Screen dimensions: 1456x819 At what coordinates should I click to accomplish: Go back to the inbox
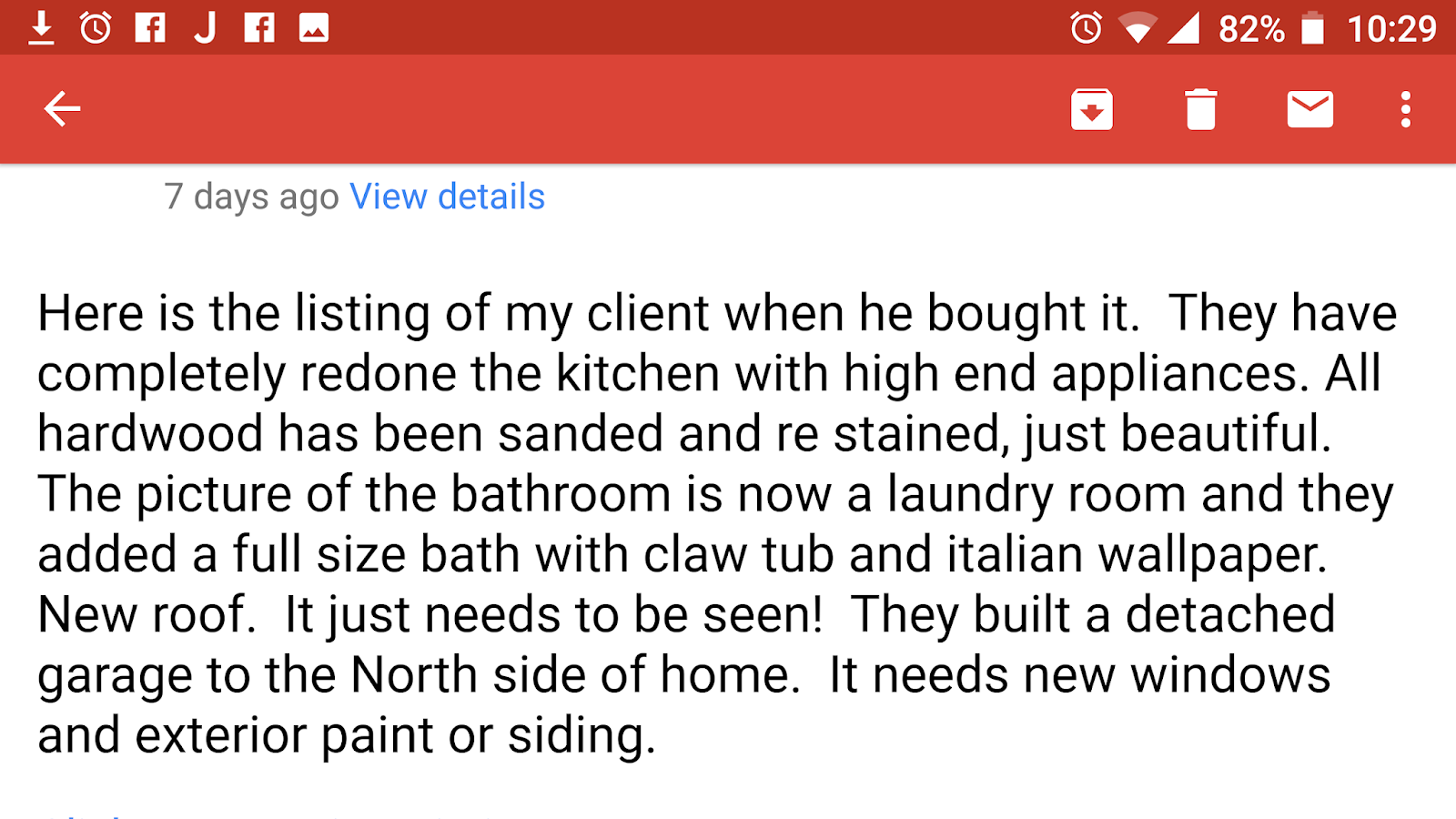tap(62, 109)
